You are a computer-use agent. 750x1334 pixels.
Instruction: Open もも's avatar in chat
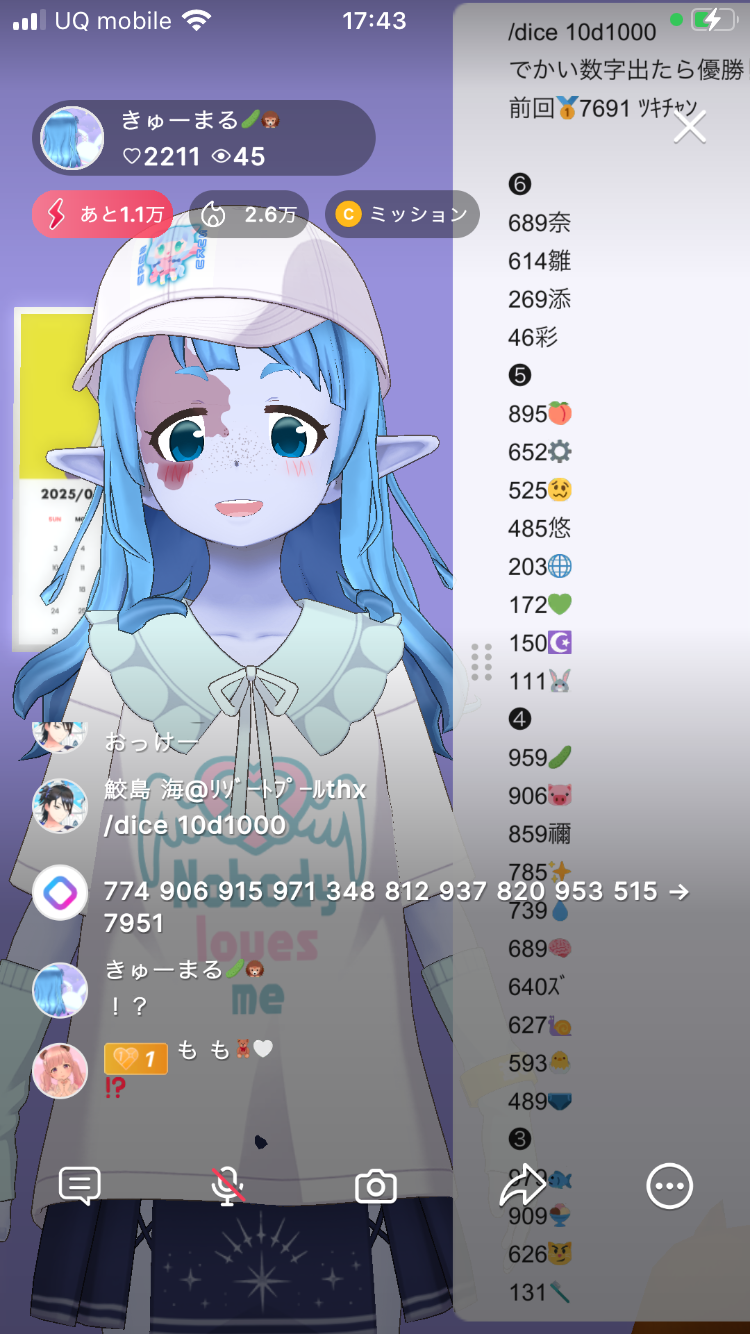point(60,1070)
